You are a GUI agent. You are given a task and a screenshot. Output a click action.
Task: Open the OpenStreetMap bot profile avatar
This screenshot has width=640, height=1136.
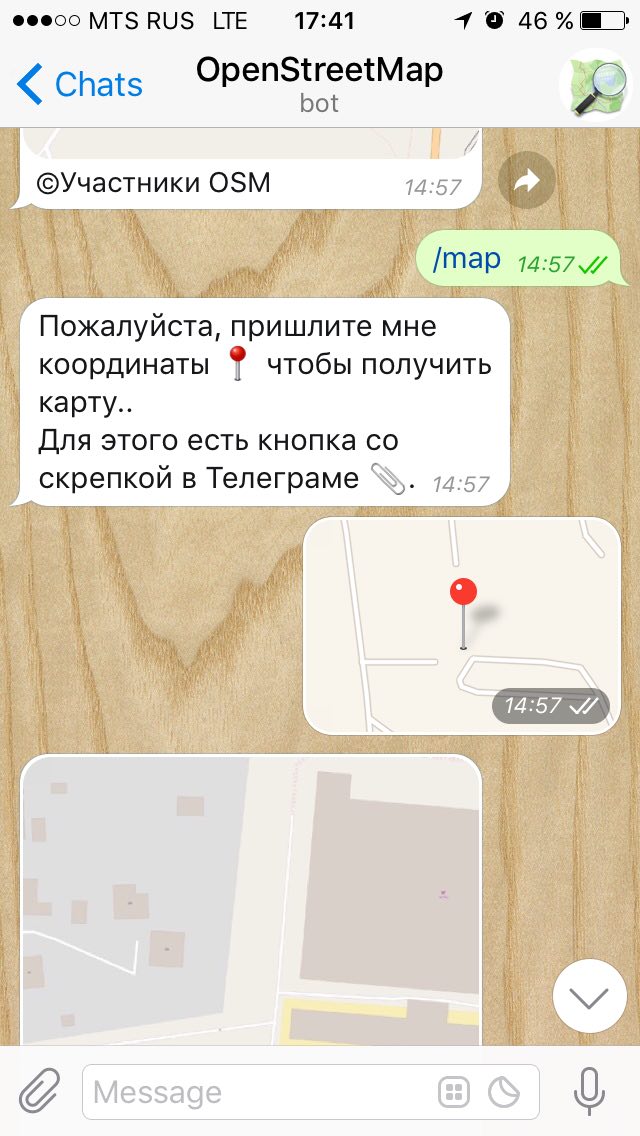point(595,84)
